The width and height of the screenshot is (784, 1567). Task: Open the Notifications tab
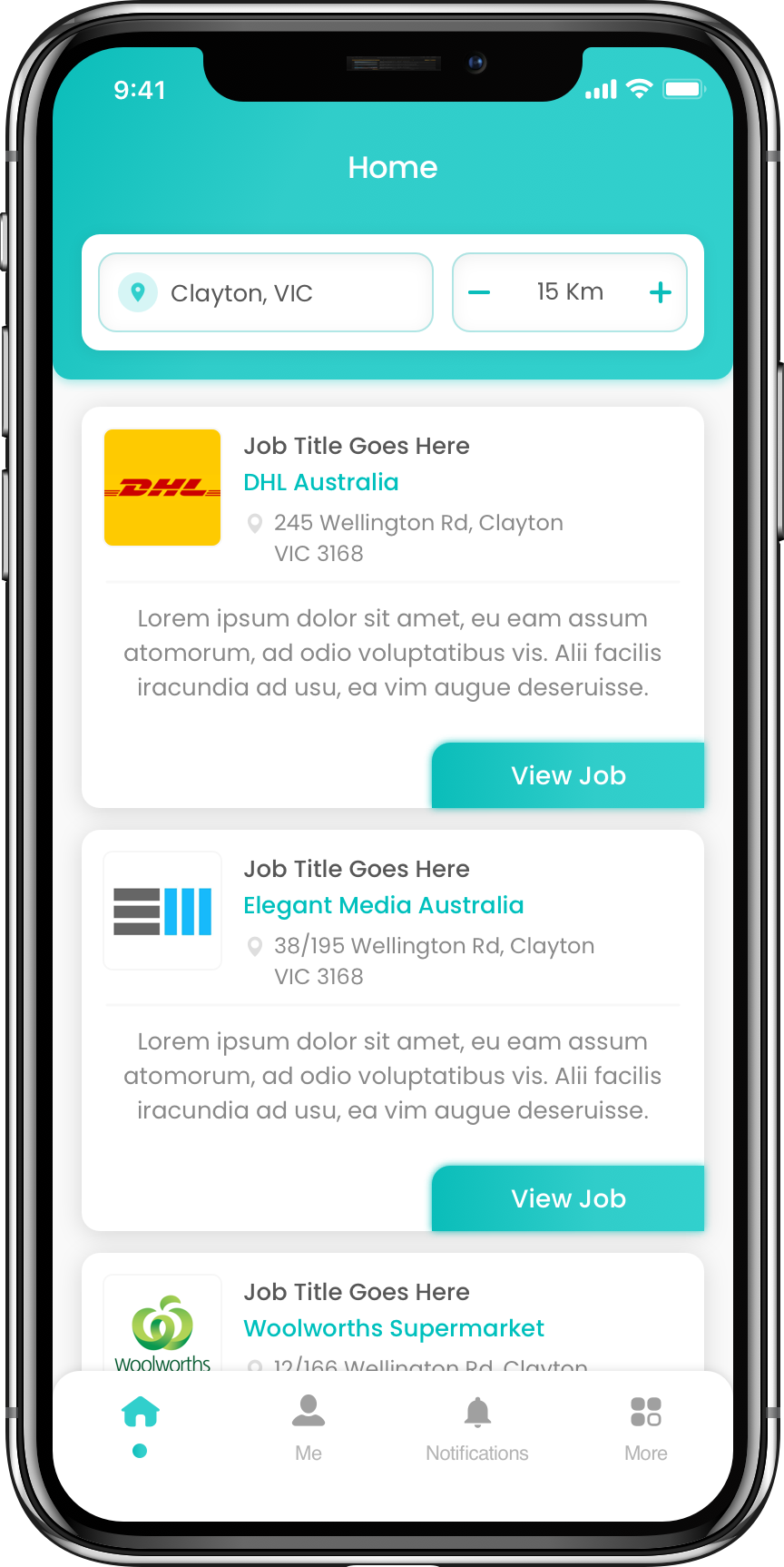[x=477, y=1427]
